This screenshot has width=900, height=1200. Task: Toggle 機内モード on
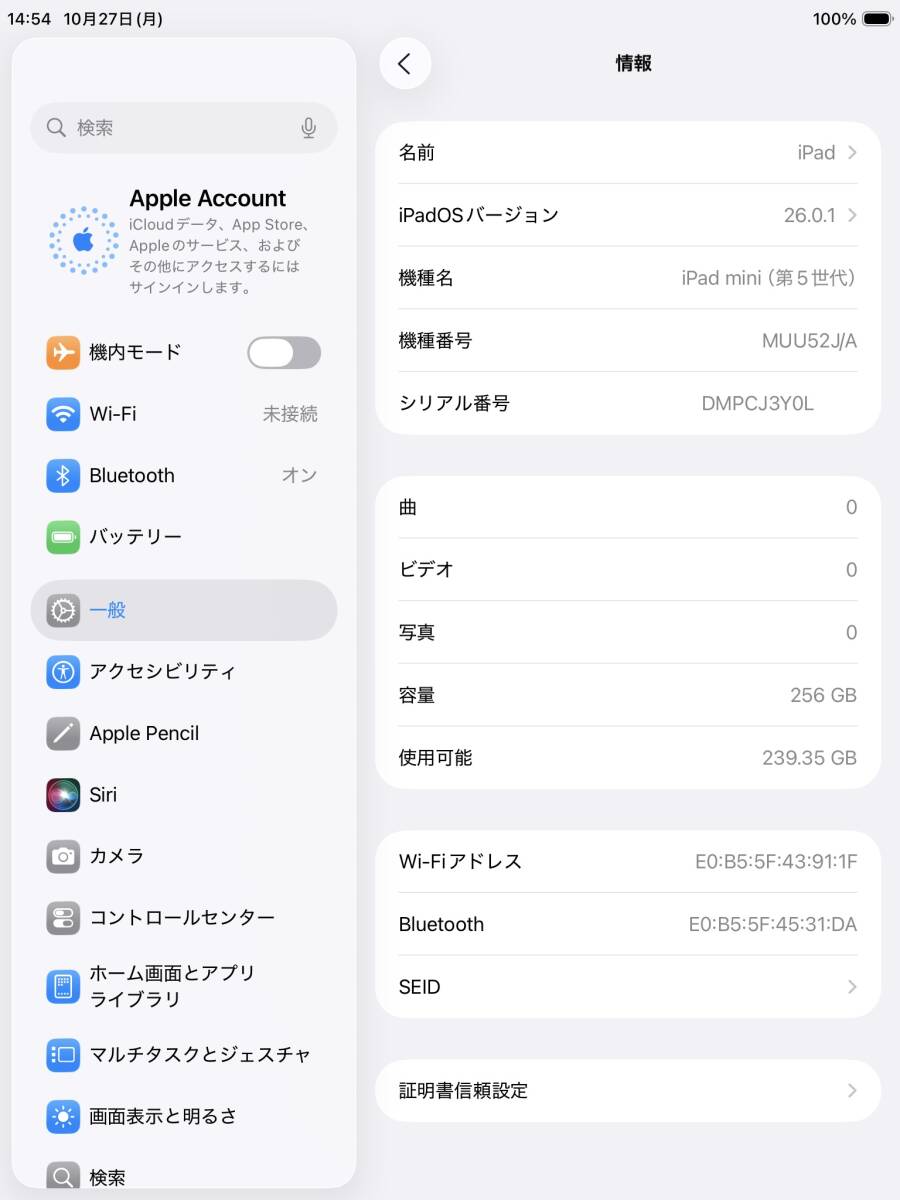coord(283,352)
